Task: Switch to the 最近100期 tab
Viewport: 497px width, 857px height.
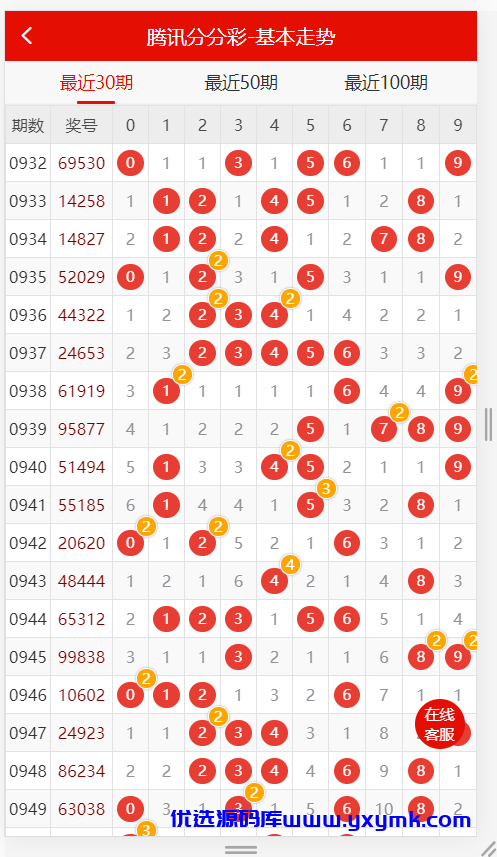Action: [385, 83]
